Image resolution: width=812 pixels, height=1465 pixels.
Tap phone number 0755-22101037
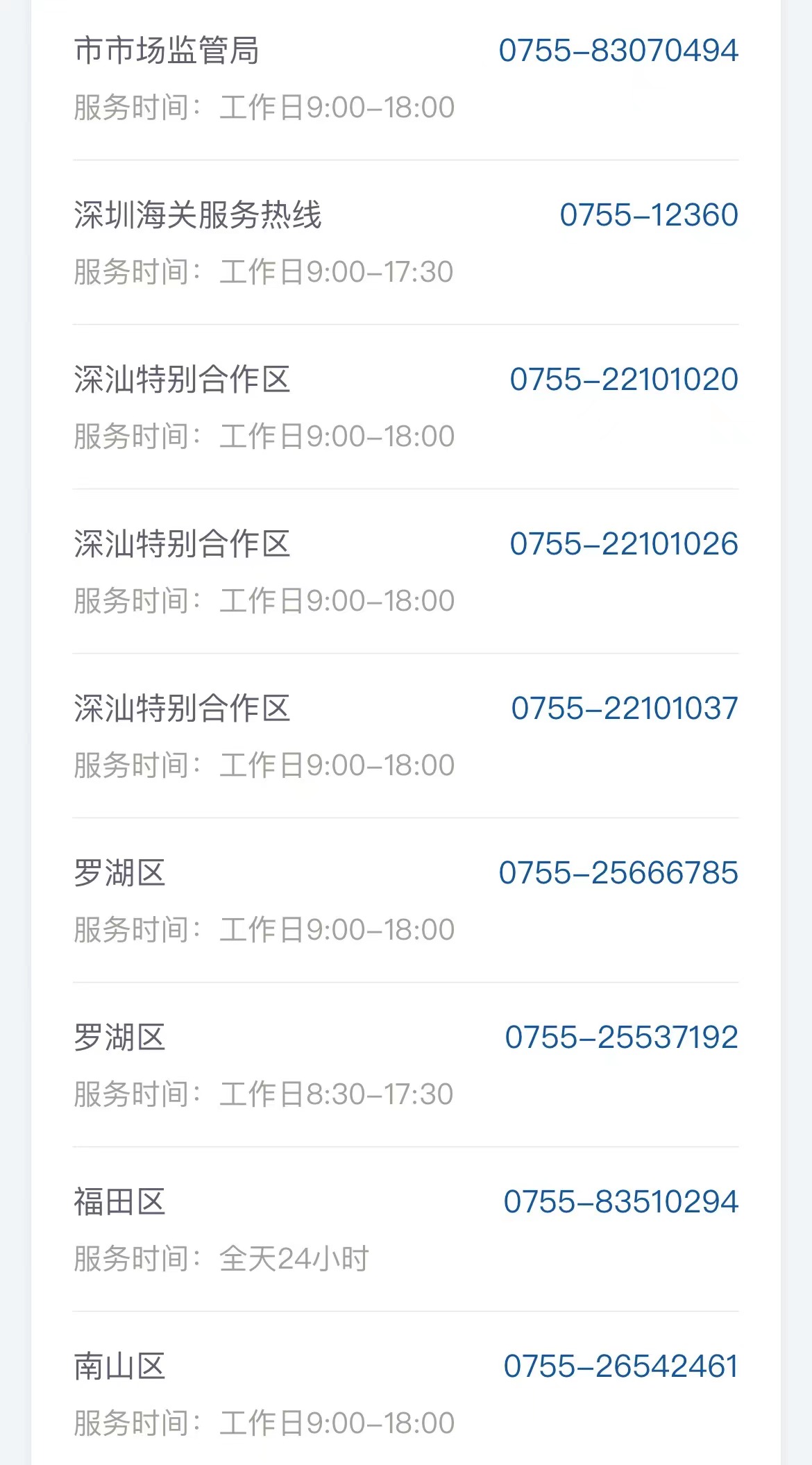(x=625, y=709)
